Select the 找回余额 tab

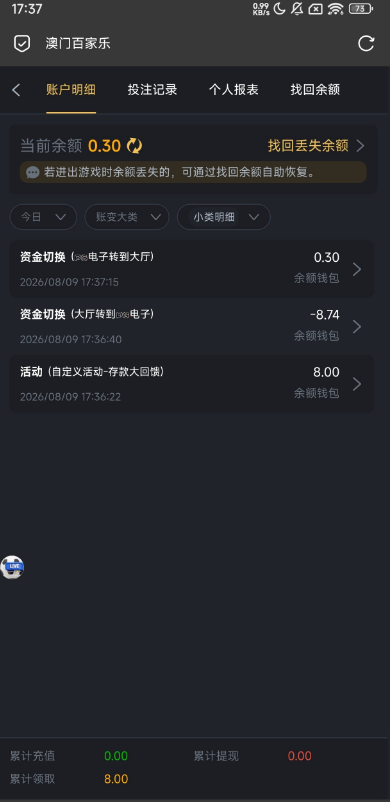pyautogui.click(x=315, y=90)
